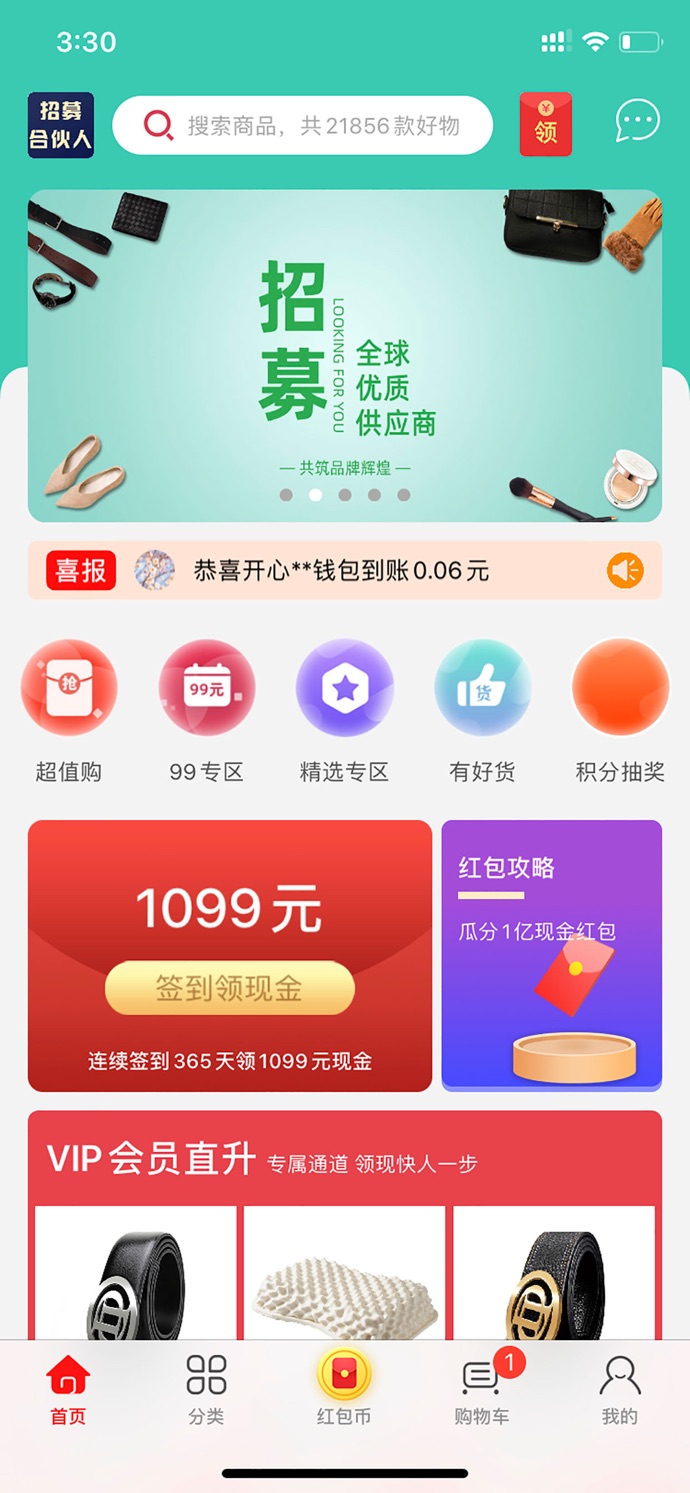
Task: Tap the product search box
Action: click(303, 125)
